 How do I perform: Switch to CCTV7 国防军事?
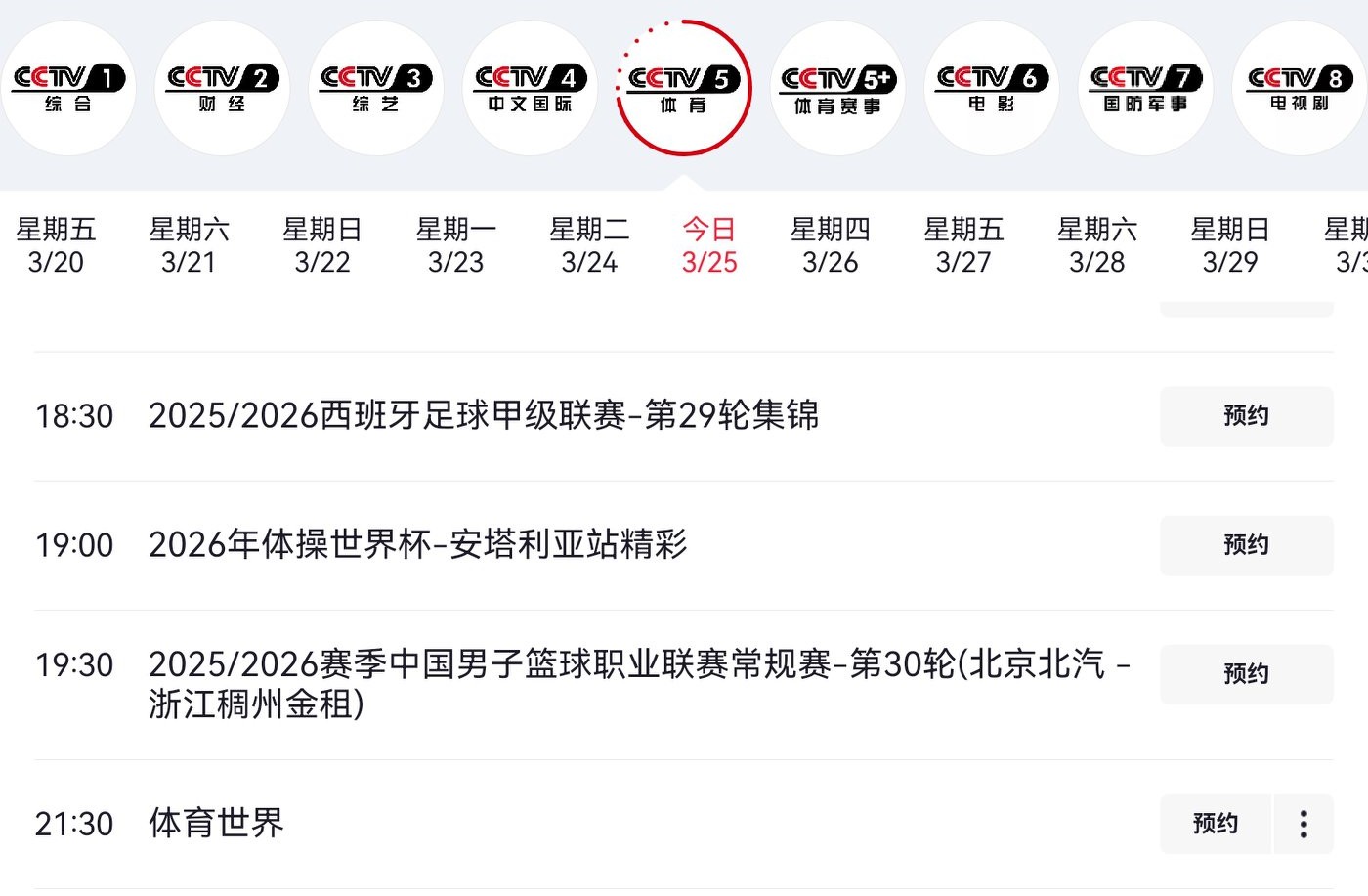click(x=1145, y=88)
